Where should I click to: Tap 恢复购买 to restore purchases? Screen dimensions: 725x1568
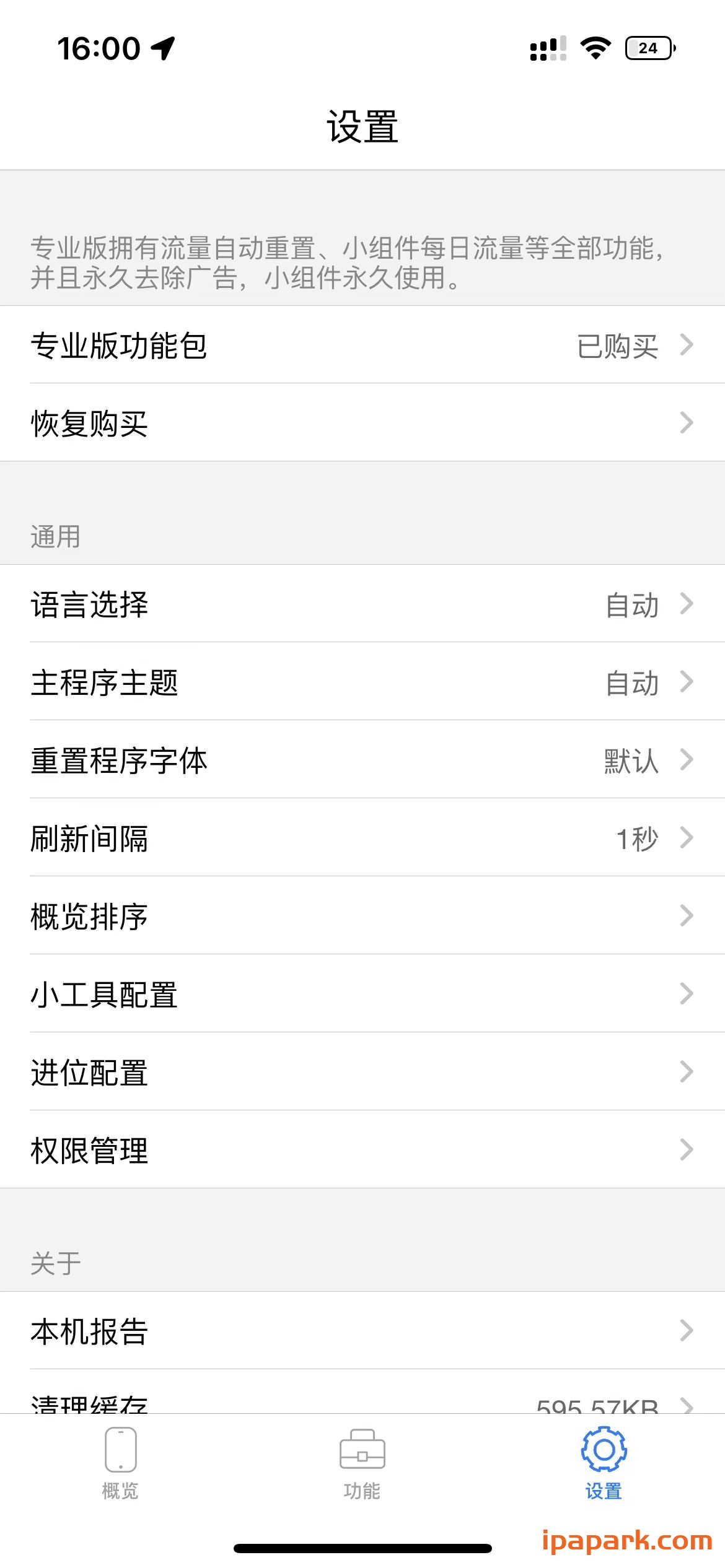[x=362, y=423]
